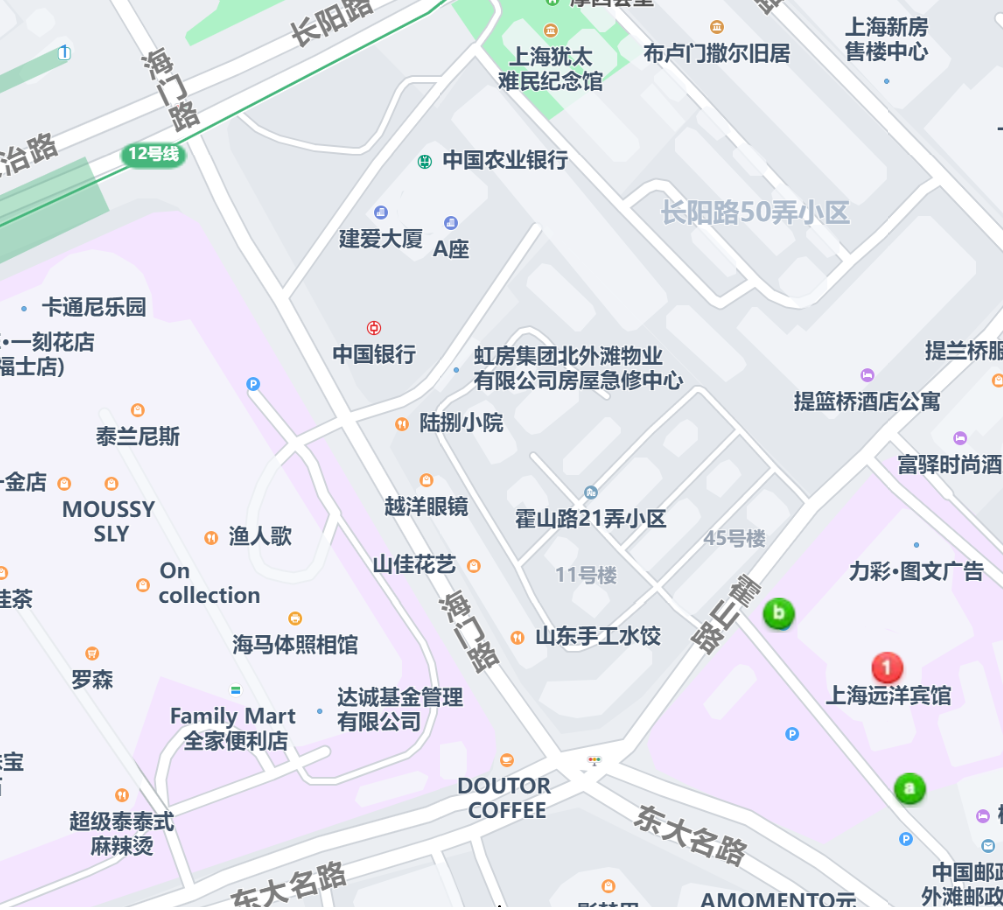This screenshot has width=1003, height=910.
Task: Select the 越洋眼镜 shop marker
Action: 427,481
